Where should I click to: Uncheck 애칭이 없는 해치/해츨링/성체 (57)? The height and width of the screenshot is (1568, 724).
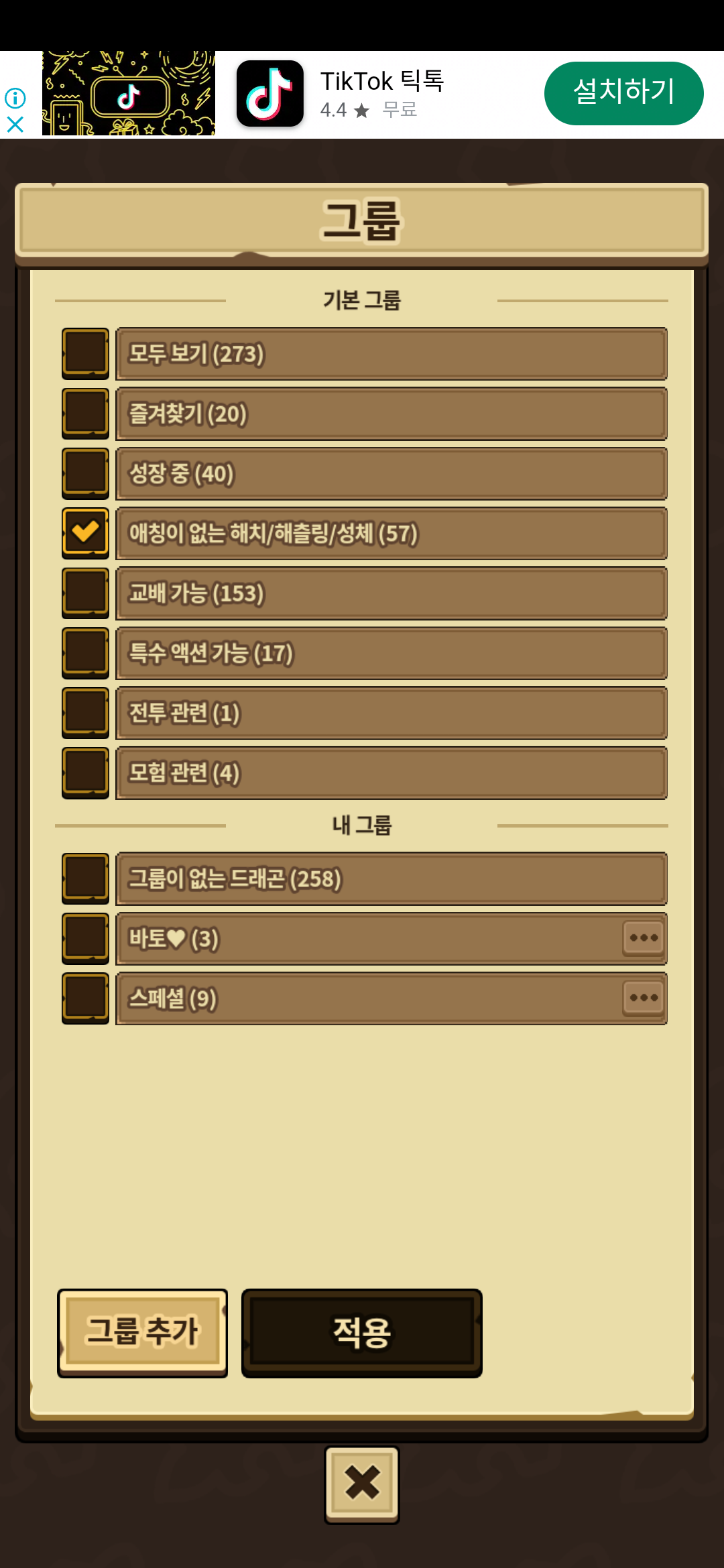(x=85, y=533)
